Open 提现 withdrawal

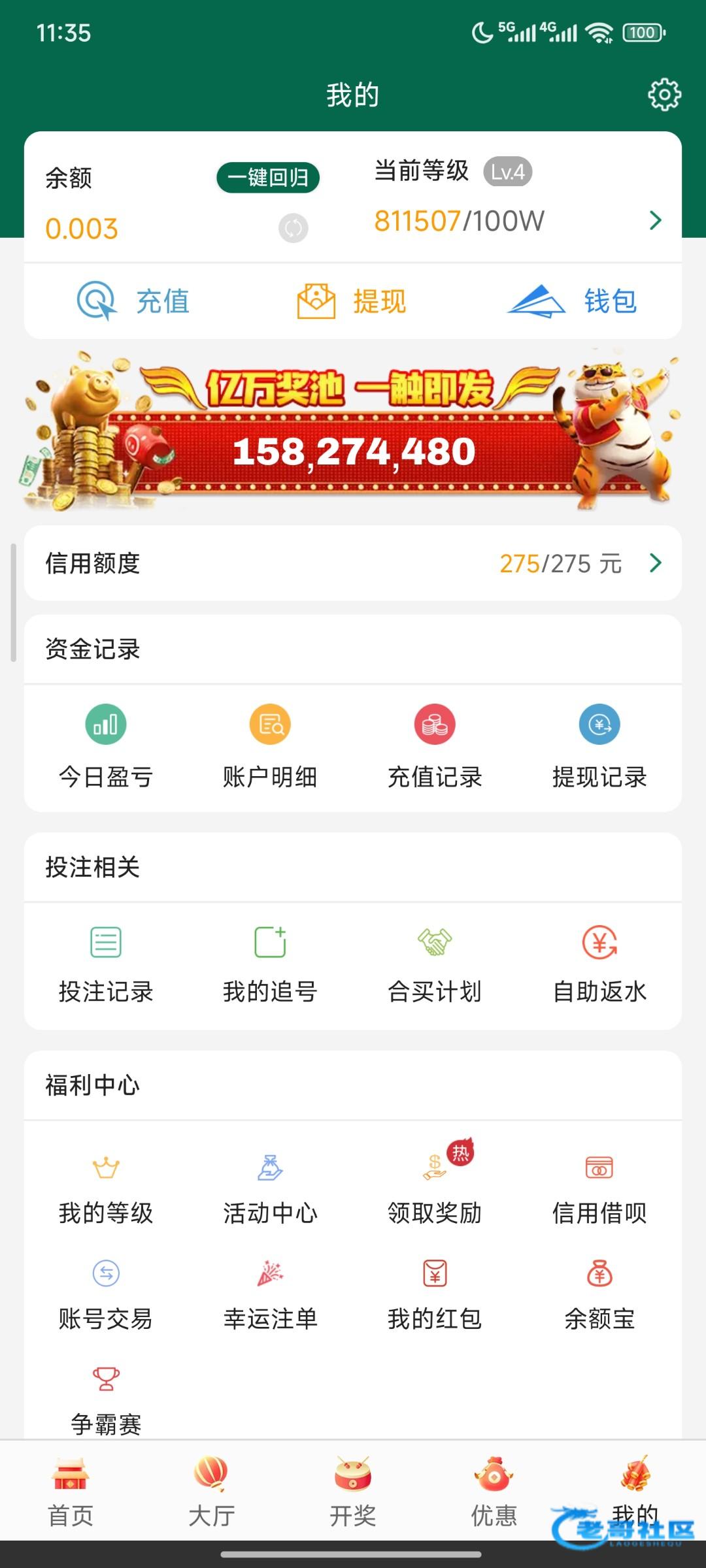pos(352,302)
